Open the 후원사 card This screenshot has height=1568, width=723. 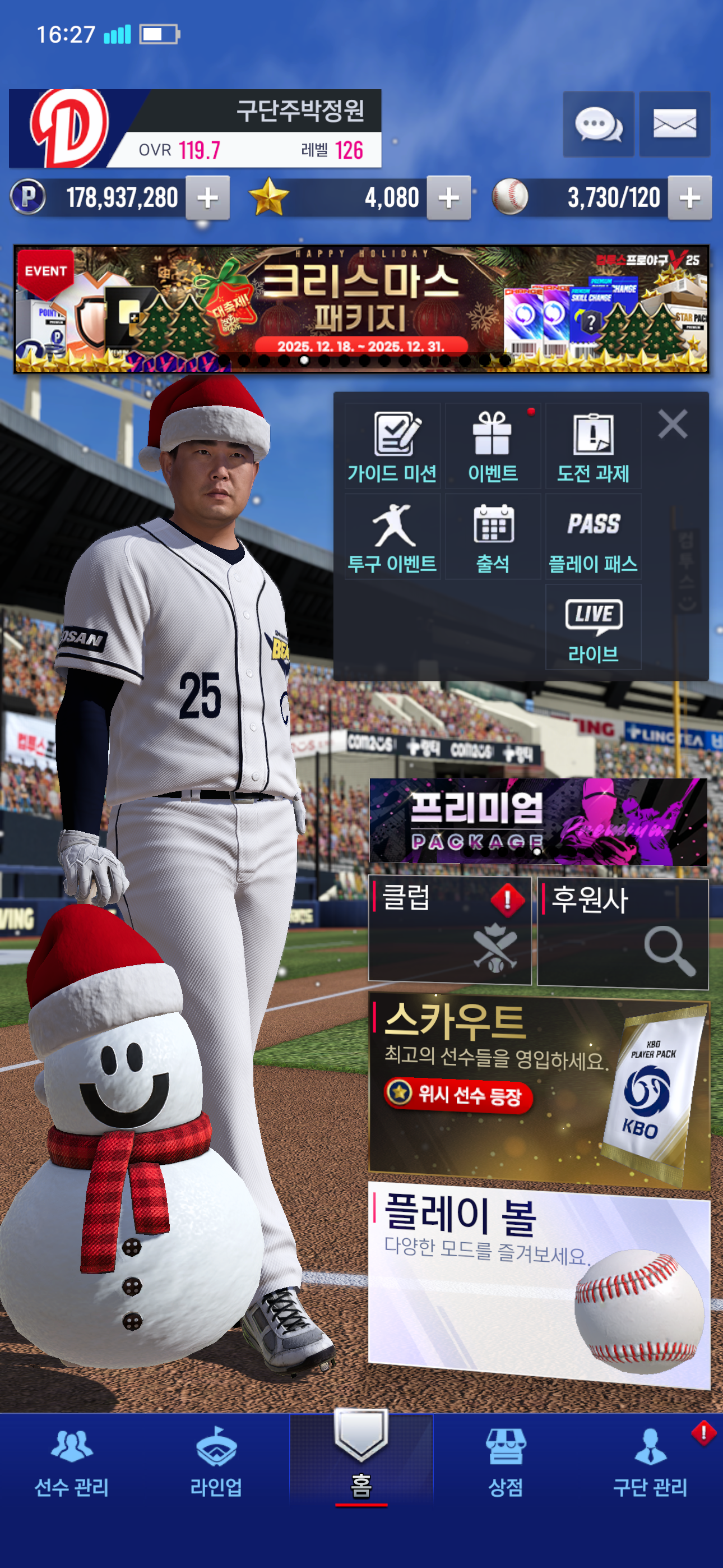point(623,933)
